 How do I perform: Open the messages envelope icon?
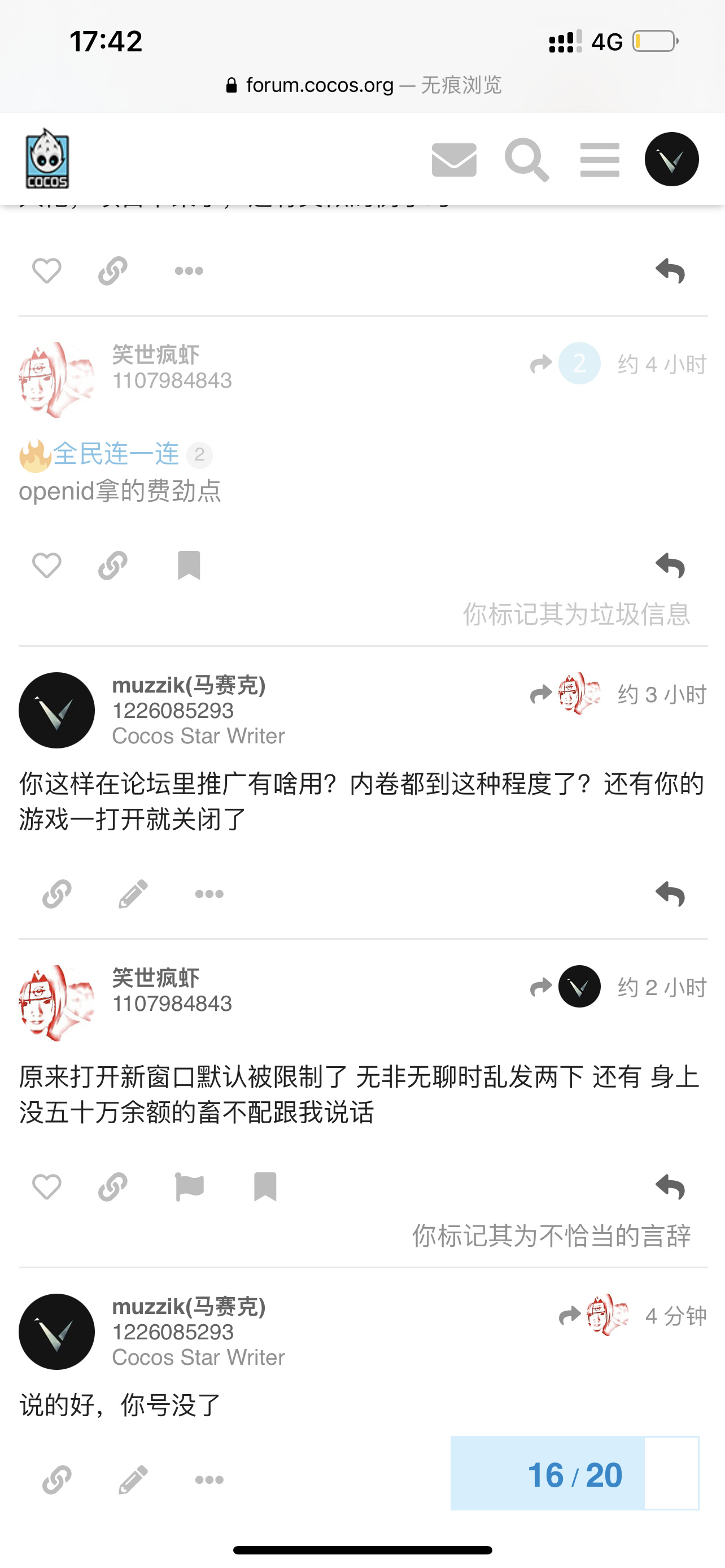(x=453, y=160)
